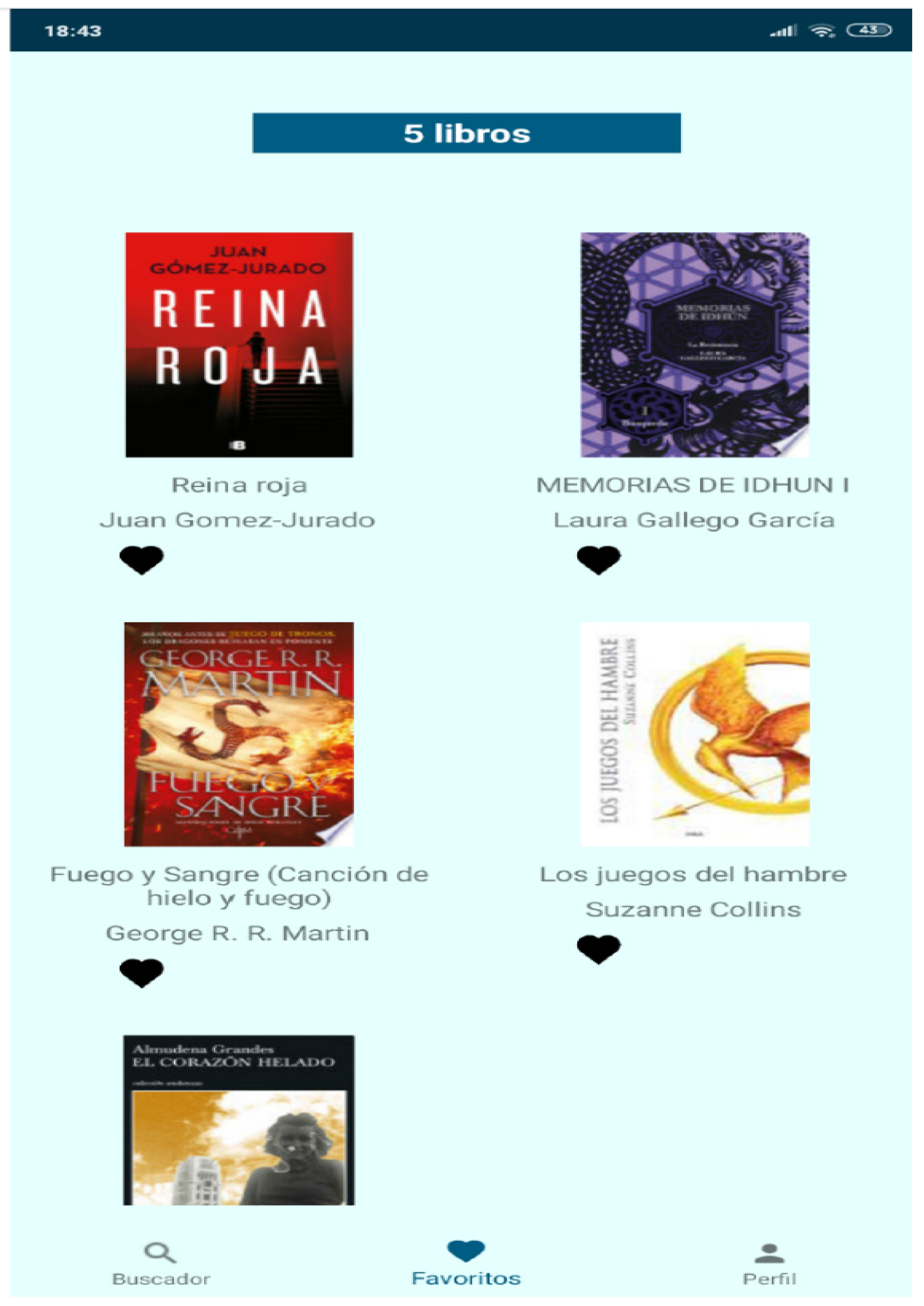Unfavorite Reina roja with its heart icon
This screenshot has width=924, height=1306.
(142, 559)
